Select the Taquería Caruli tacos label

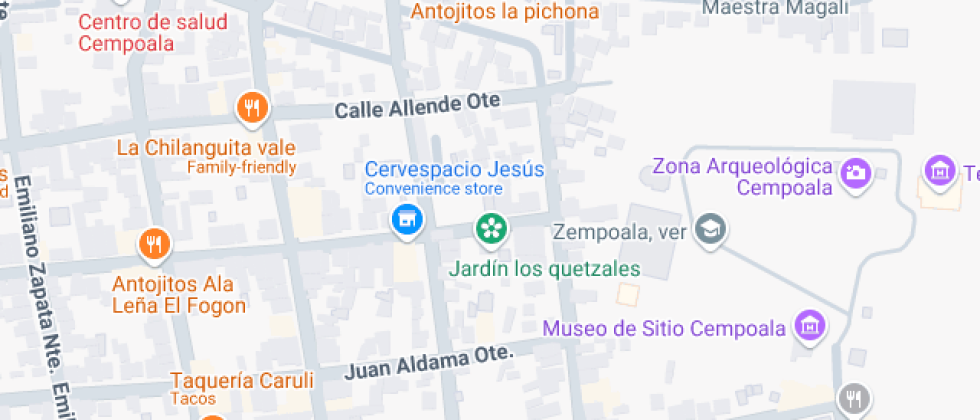coord(241,380)
